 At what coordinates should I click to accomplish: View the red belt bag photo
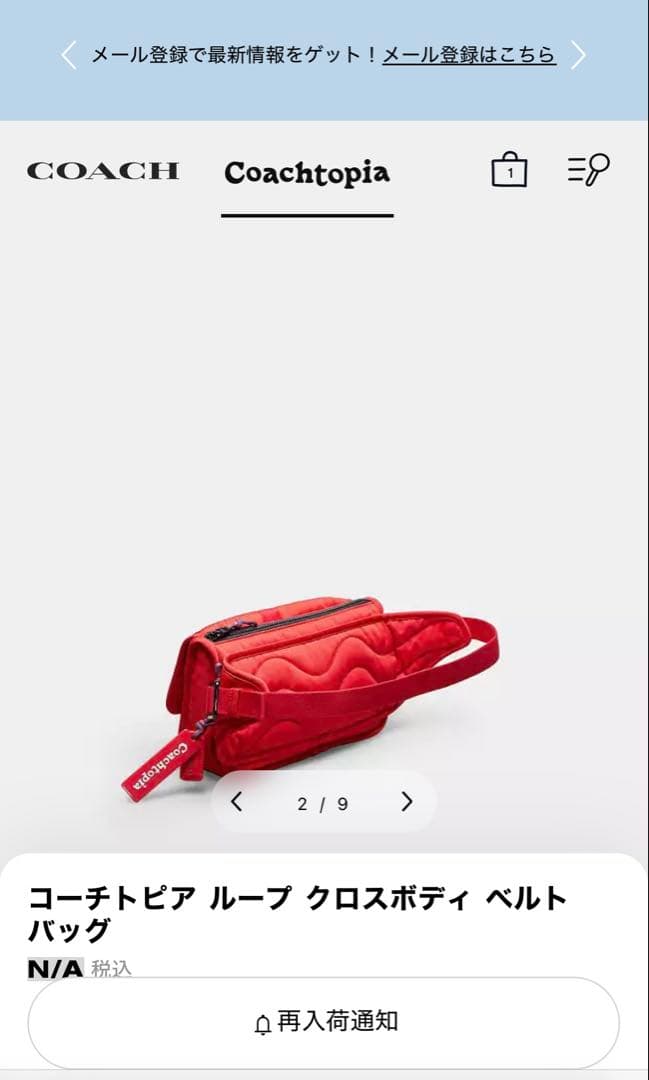(x=320, y=680)
